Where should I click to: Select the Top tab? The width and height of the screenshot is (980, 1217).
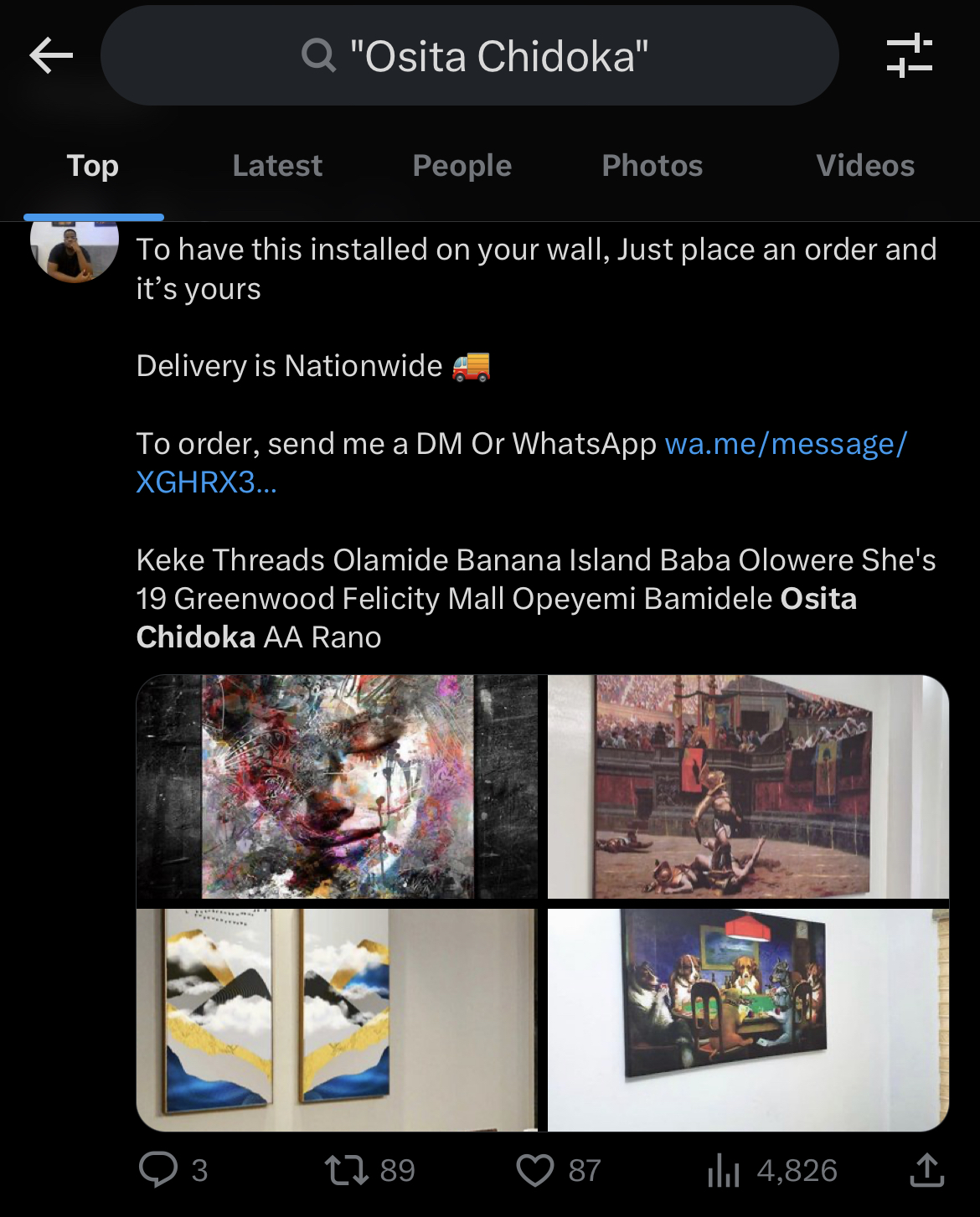pyautogui.click(x=93, y=166)
